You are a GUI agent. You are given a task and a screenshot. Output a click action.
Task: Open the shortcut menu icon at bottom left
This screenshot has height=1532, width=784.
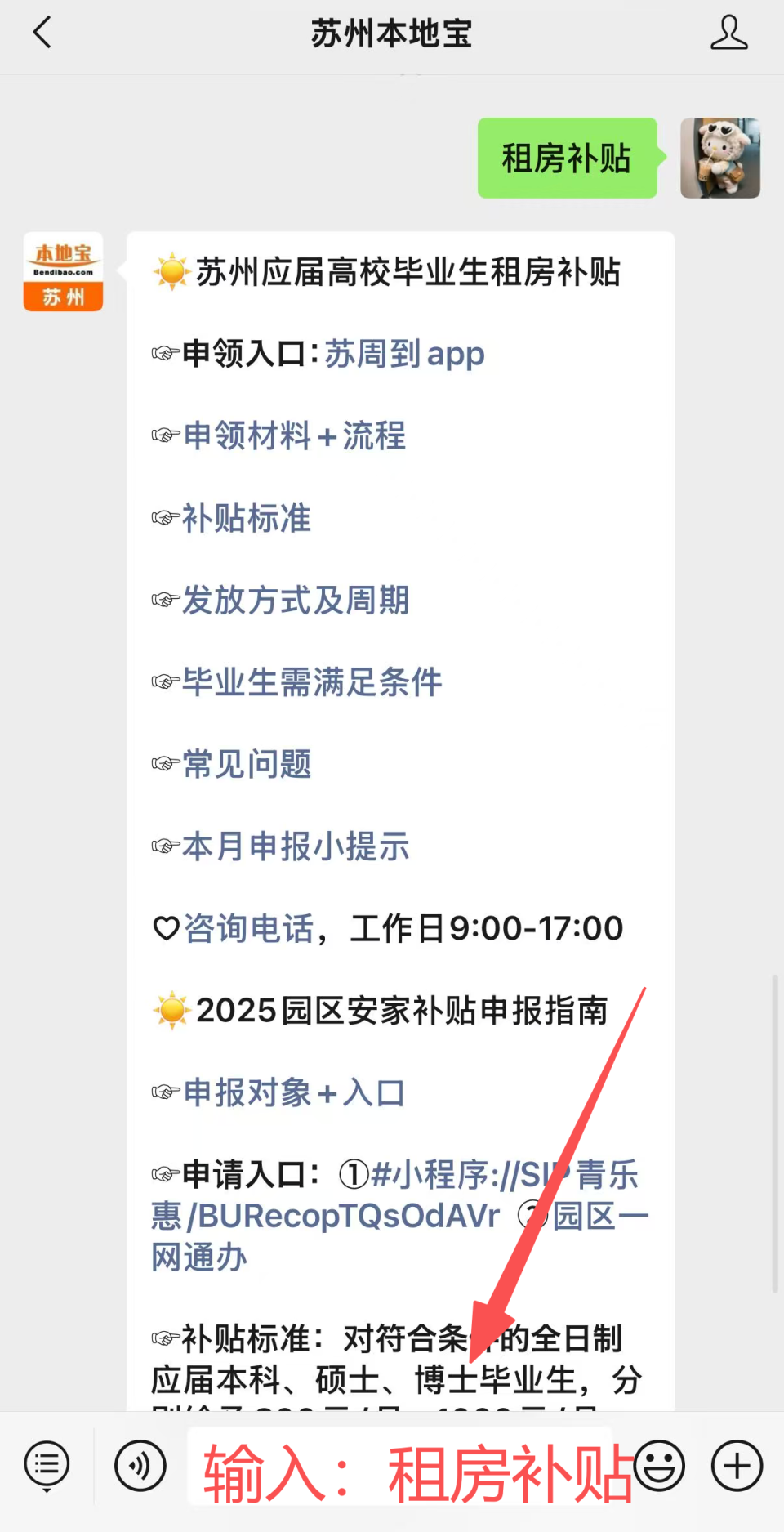(47, 1465)
